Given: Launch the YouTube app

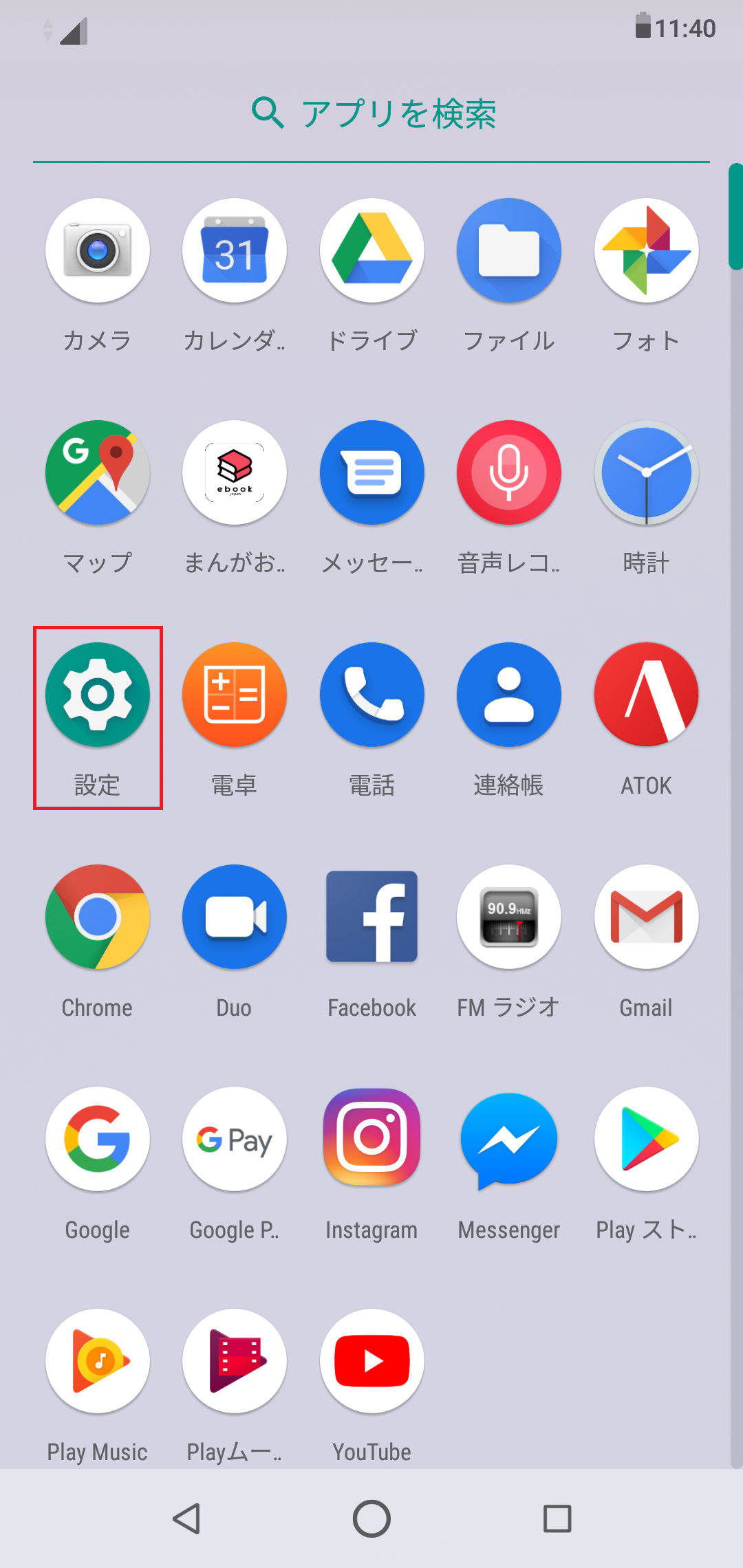Looking at the screenshot, I should 371,1361.
